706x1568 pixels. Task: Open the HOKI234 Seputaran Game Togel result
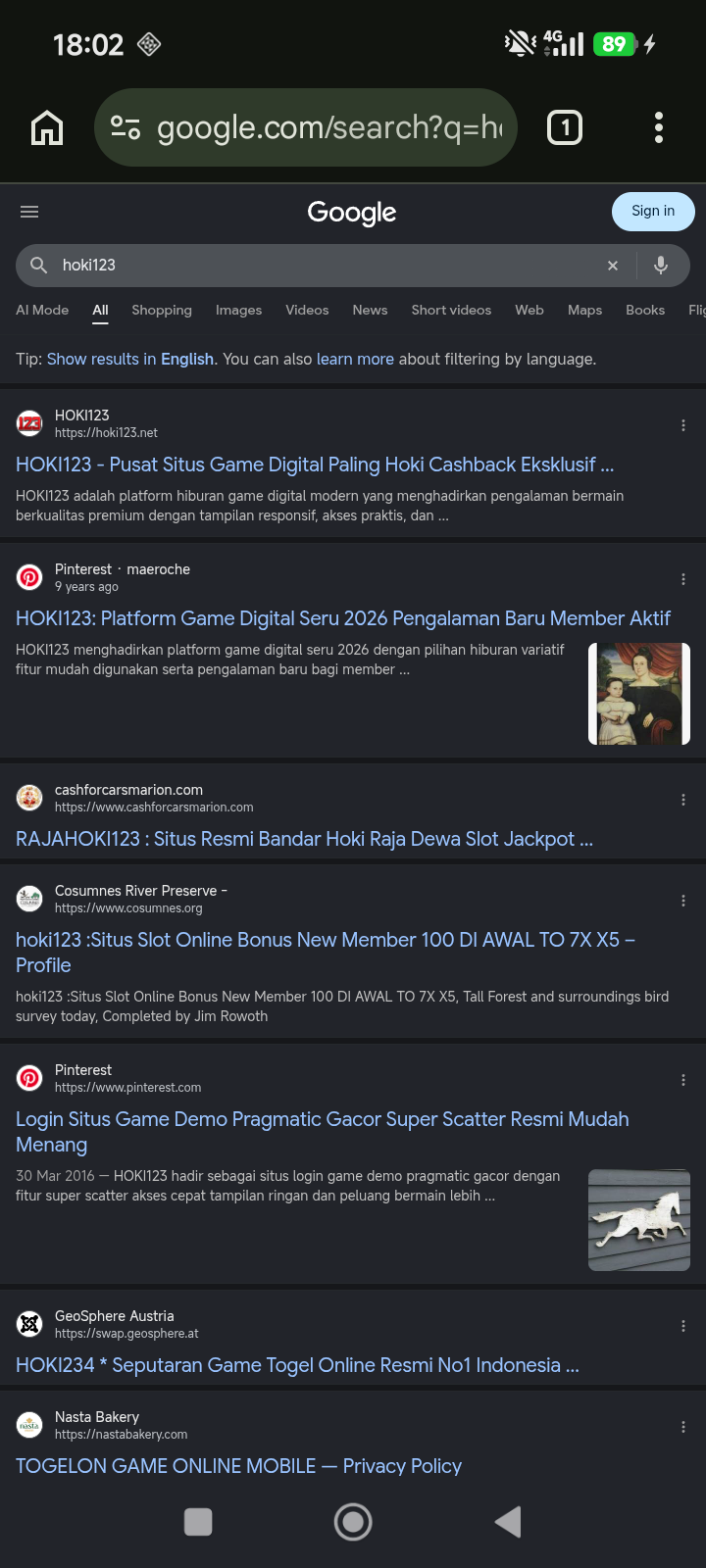(x=297, y=1365)
